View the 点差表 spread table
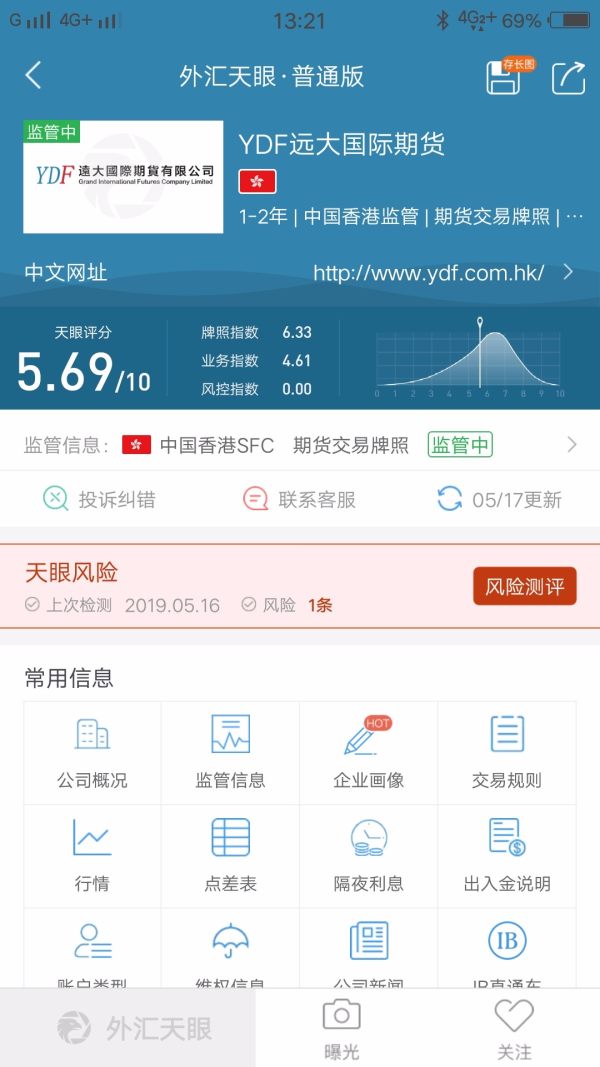 230,855
